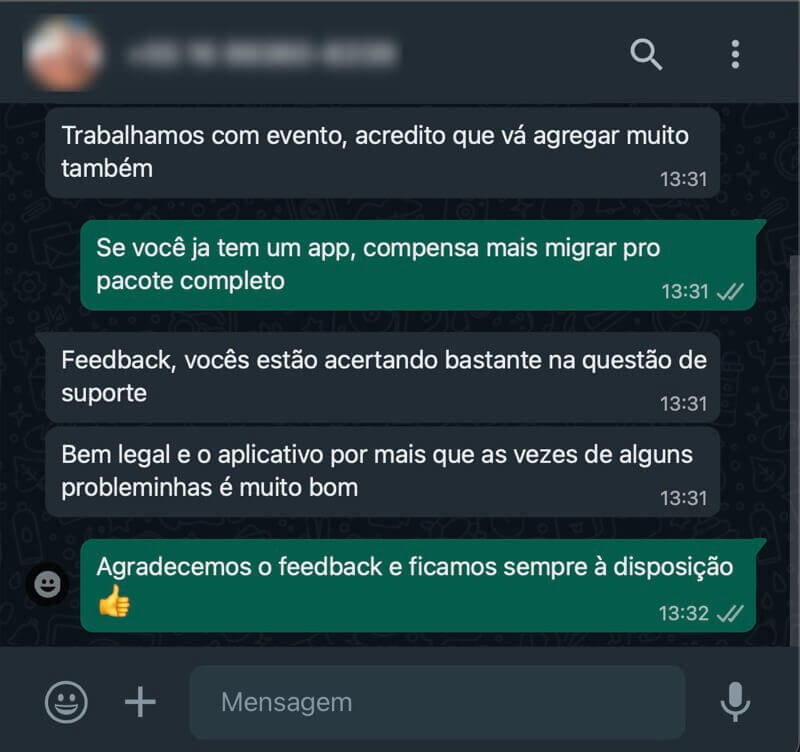The height and width of the screenshot is (752, 800).
Task: Tap the plus attach icon
Action: [x=140, y=702]
